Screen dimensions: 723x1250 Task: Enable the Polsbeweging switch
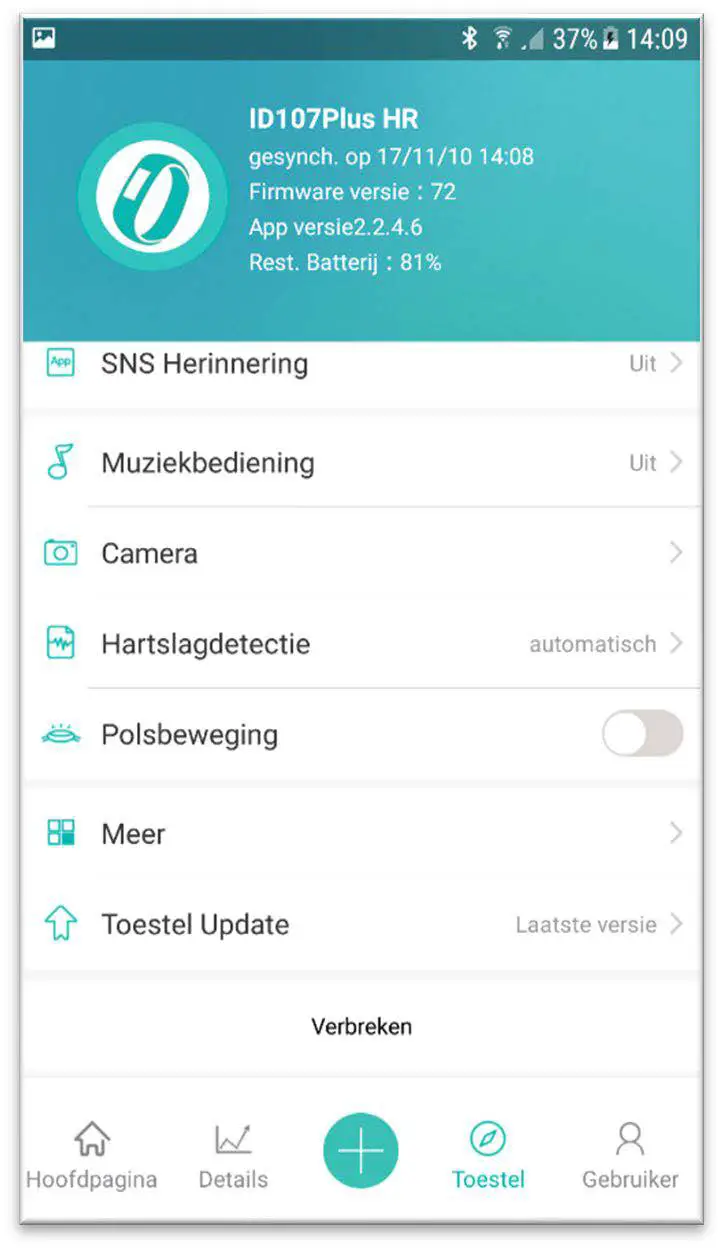point(642,735)
